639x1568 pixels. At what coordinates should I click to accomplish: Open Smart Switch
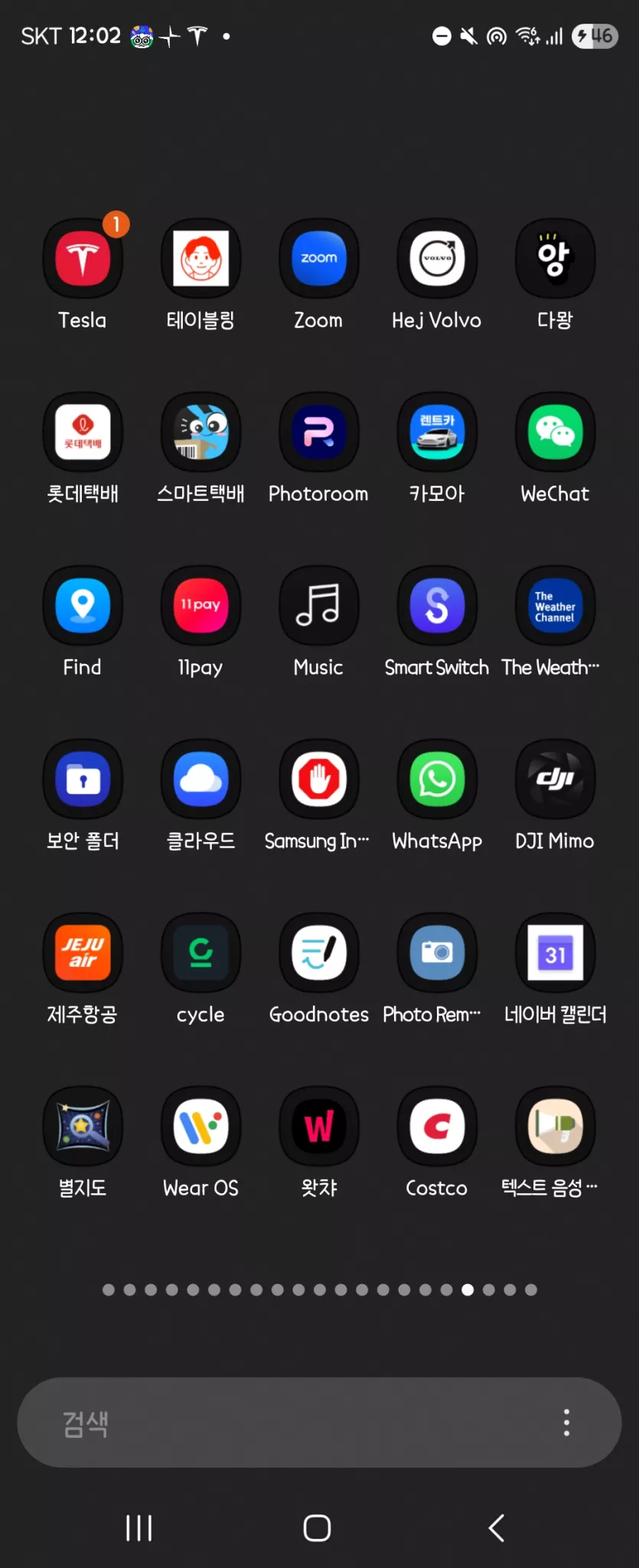[x=437, y=606]
